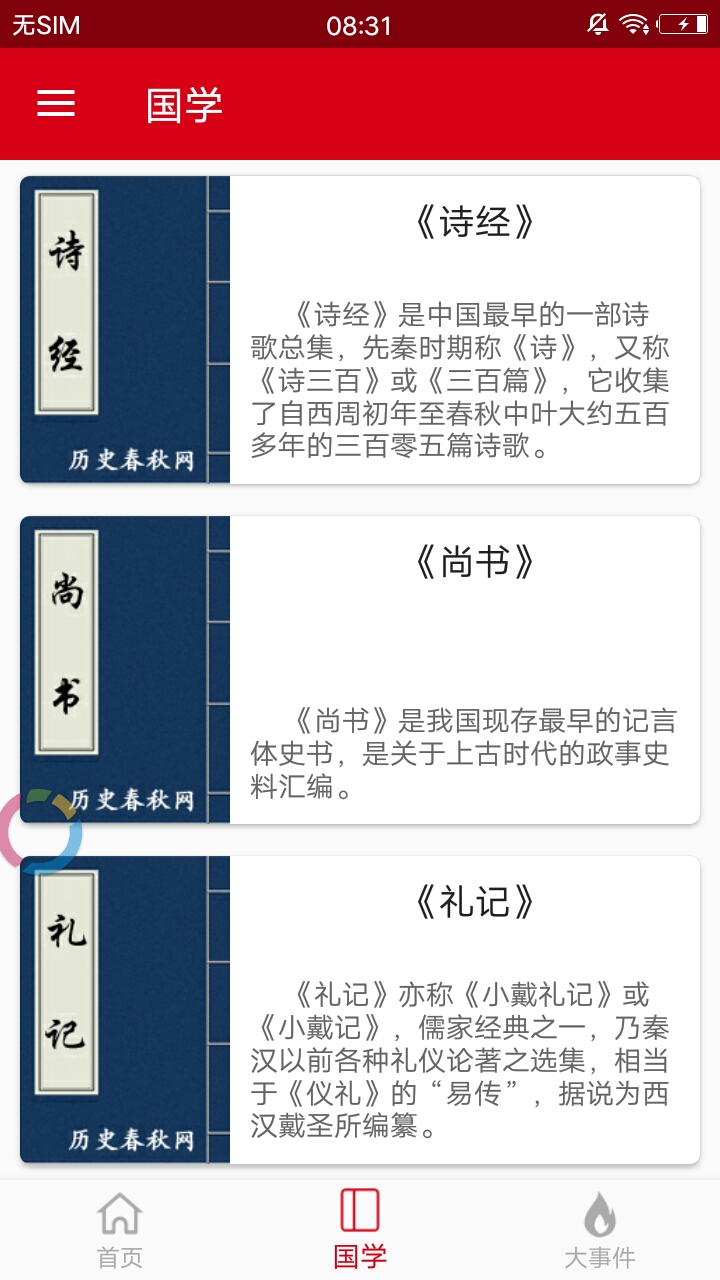Screen dimensions: 720x1280
Task: Go to the 大事件 tab
Action: pos(600,1230)
